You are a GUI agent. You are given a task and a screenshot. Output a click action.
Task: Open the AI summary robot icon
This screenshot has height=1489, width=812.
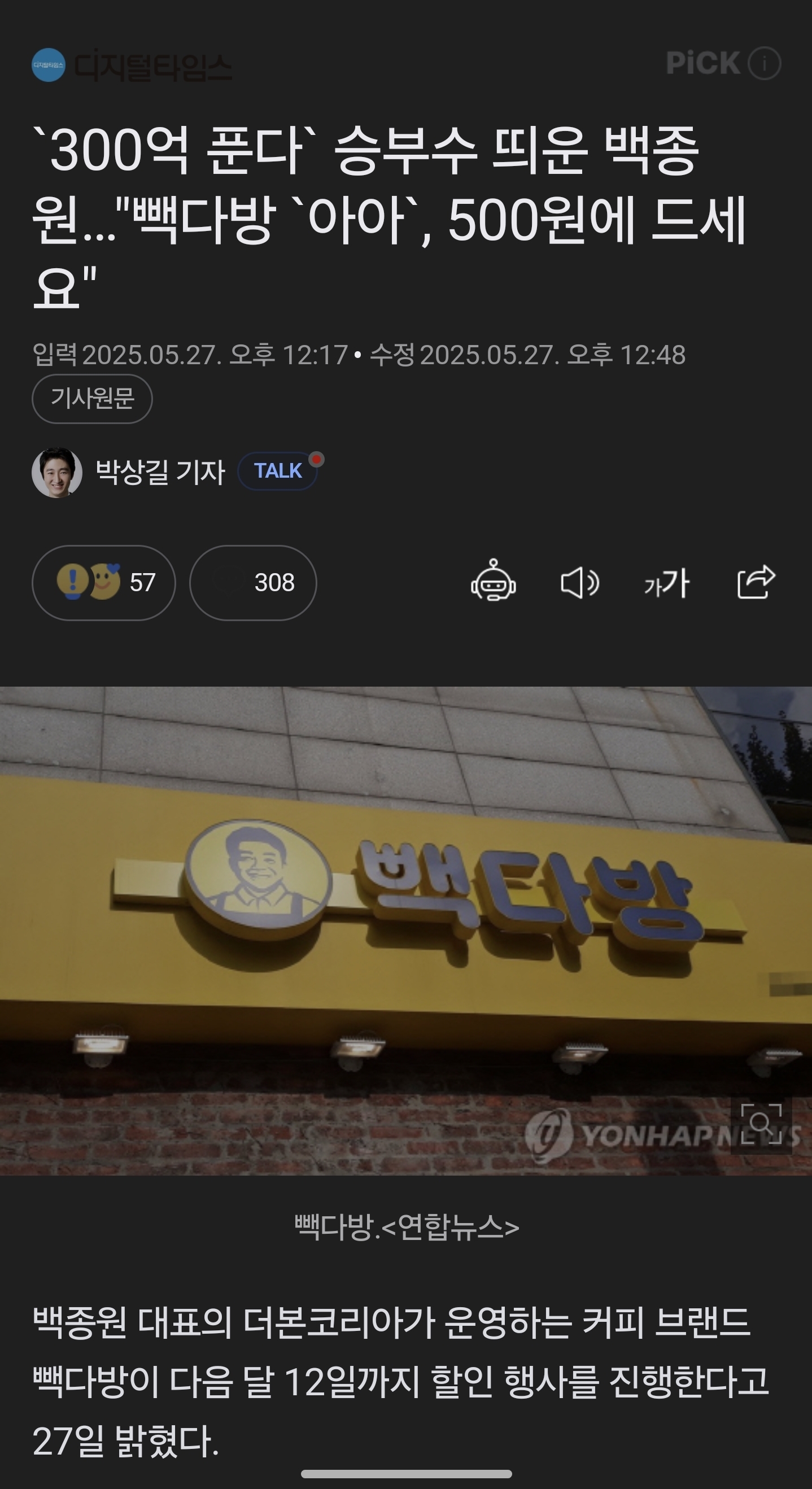pos(493,580)
